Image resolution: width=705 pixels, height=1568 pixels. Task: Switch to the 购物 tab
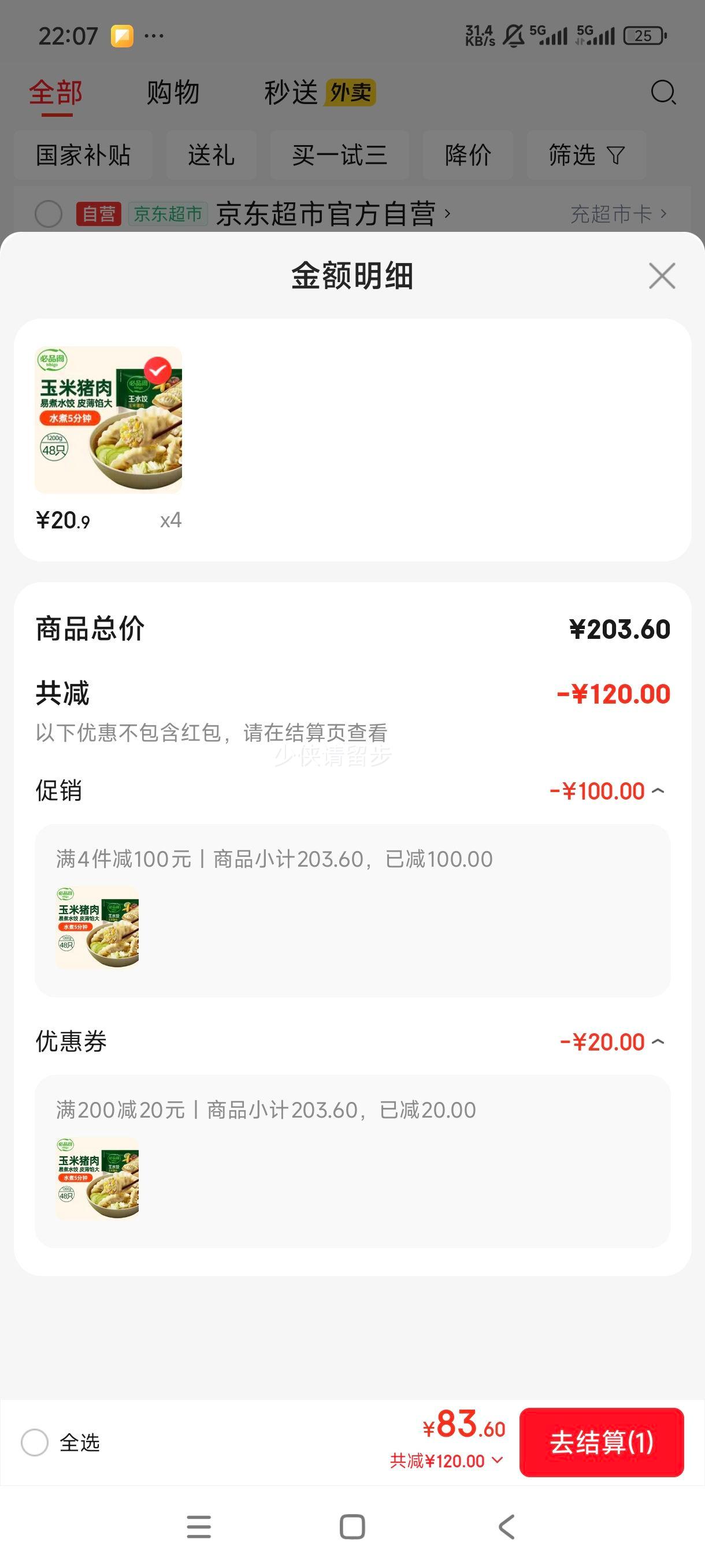click(172, 93)
